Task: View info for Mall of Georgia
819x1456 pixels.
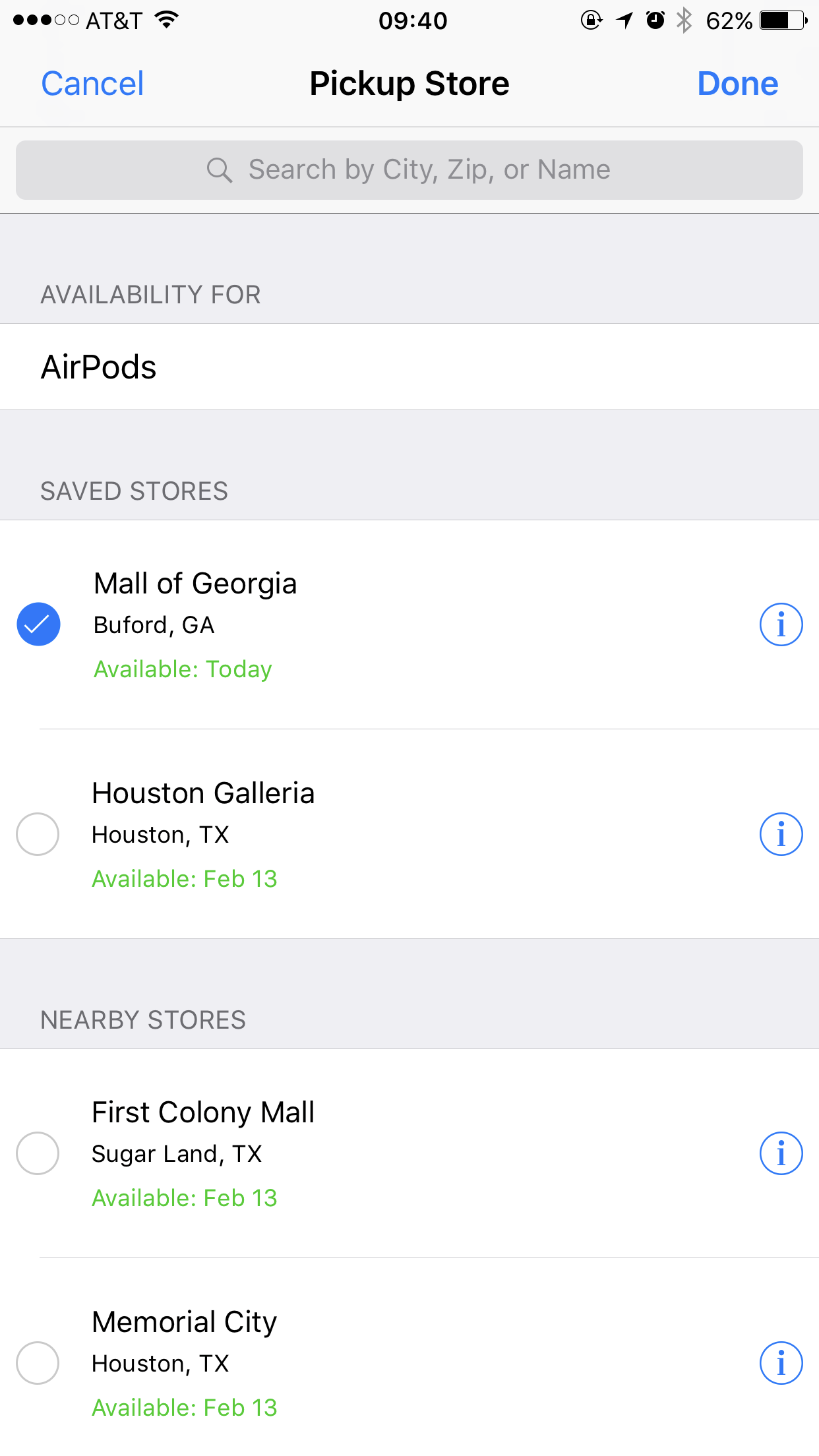Action: [781, 624]
